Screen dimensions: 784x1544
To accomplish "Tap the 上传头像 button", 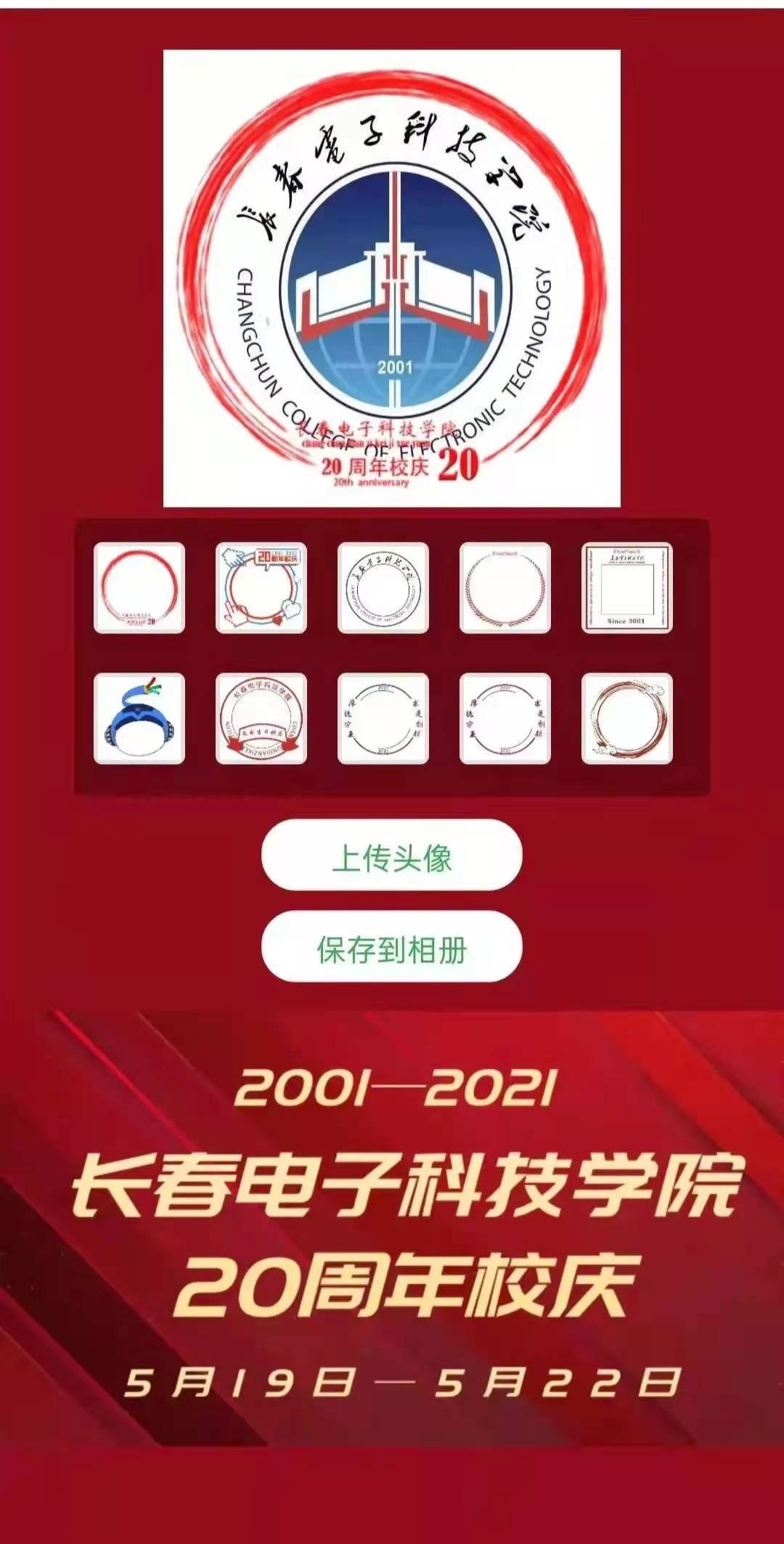I will click(x=391, y=855).
